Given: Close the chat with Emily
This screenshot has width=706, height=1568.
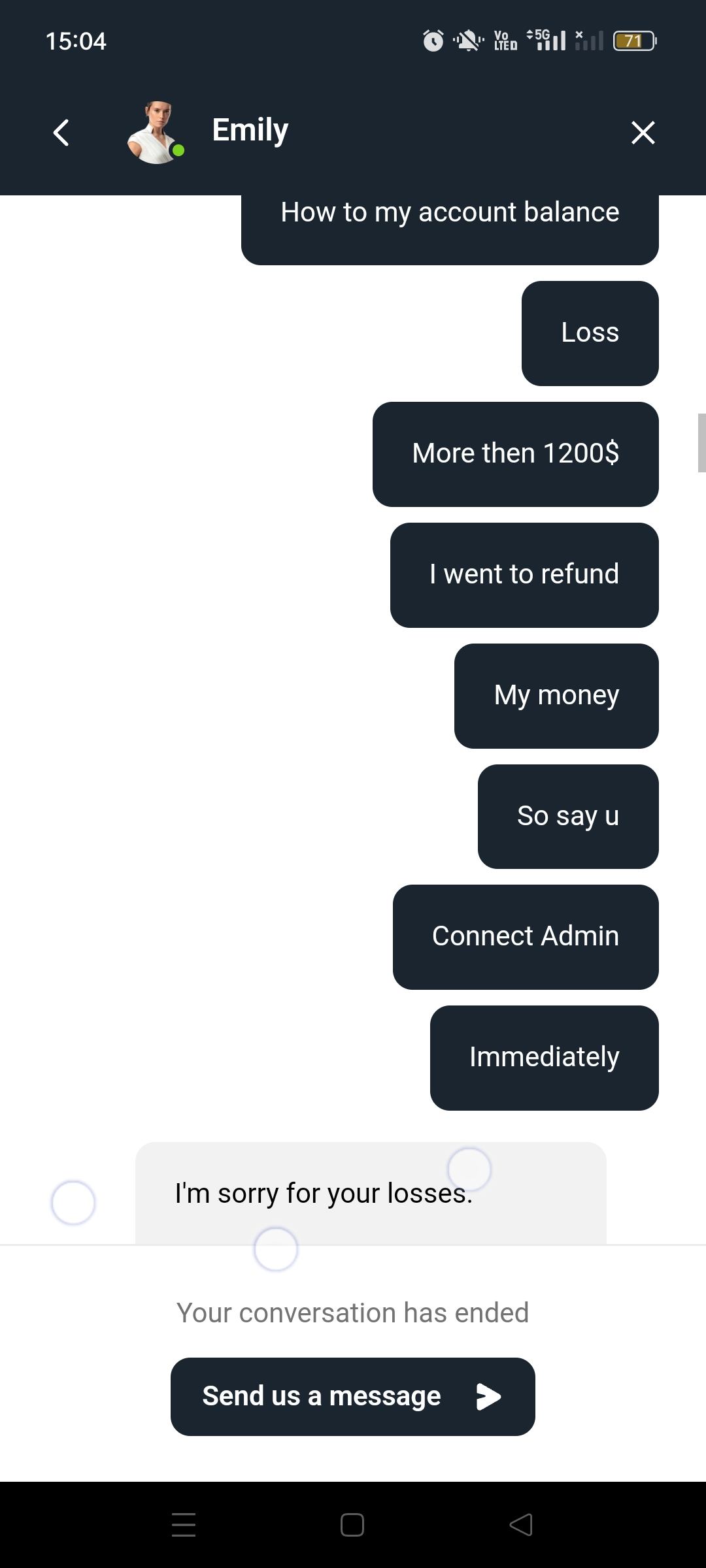Looking at the screenshot, I should pyautogui.click(x=643, y=133).
